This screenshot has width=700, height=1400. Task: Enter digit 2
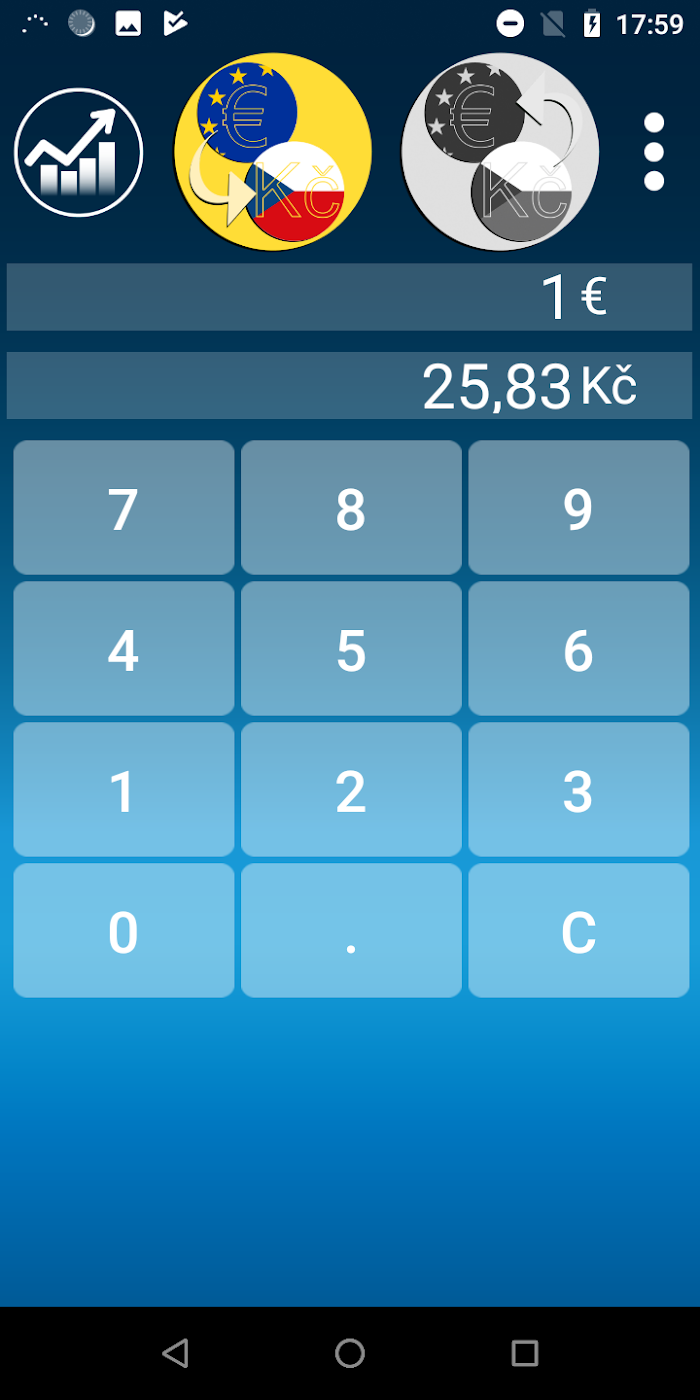(351, 790)
